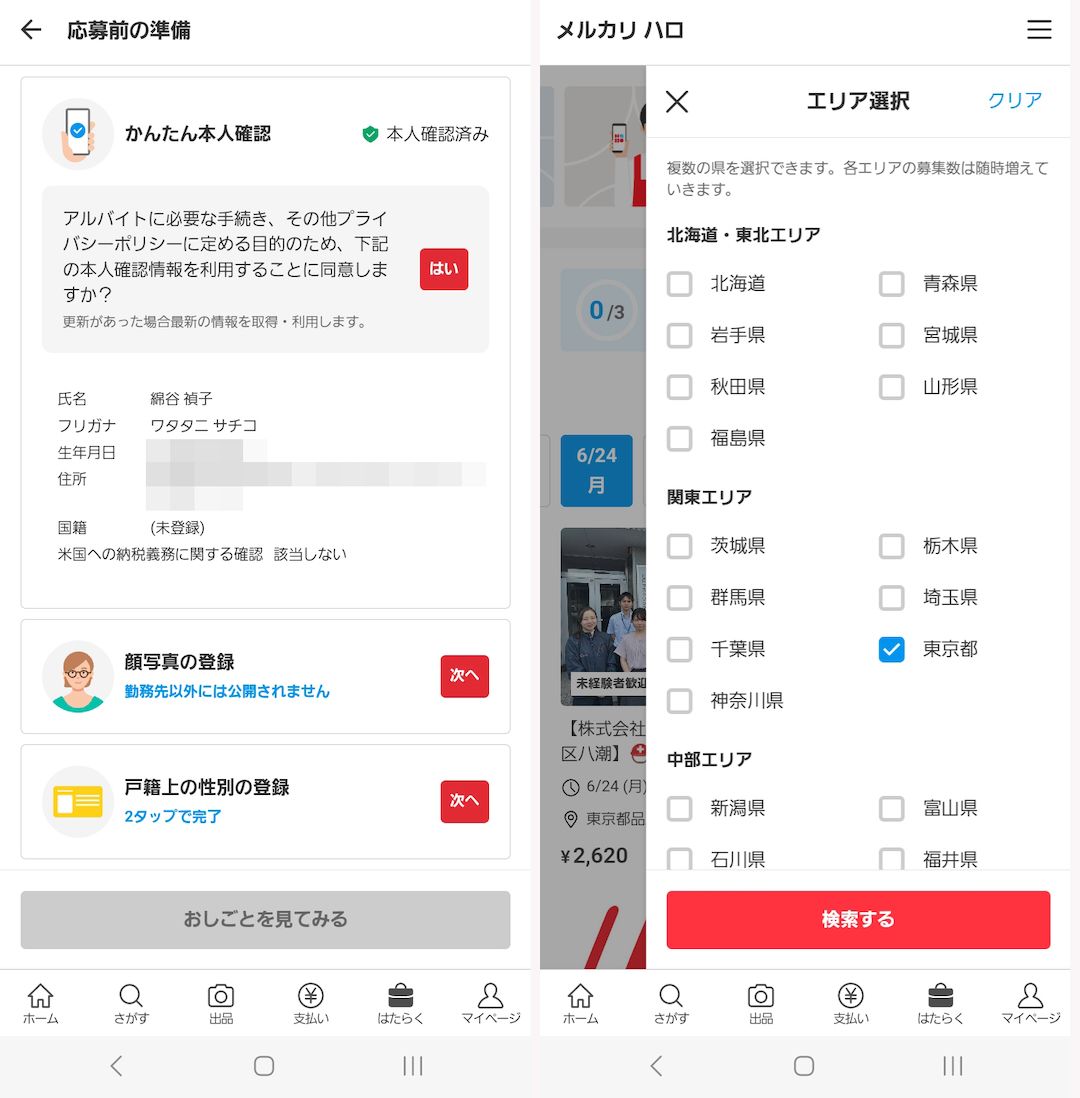Screen dimensions: 1080x1098
Task: Tap 次へ for 戸籍上の性別の登録
Action: click(x=464, y=801)
